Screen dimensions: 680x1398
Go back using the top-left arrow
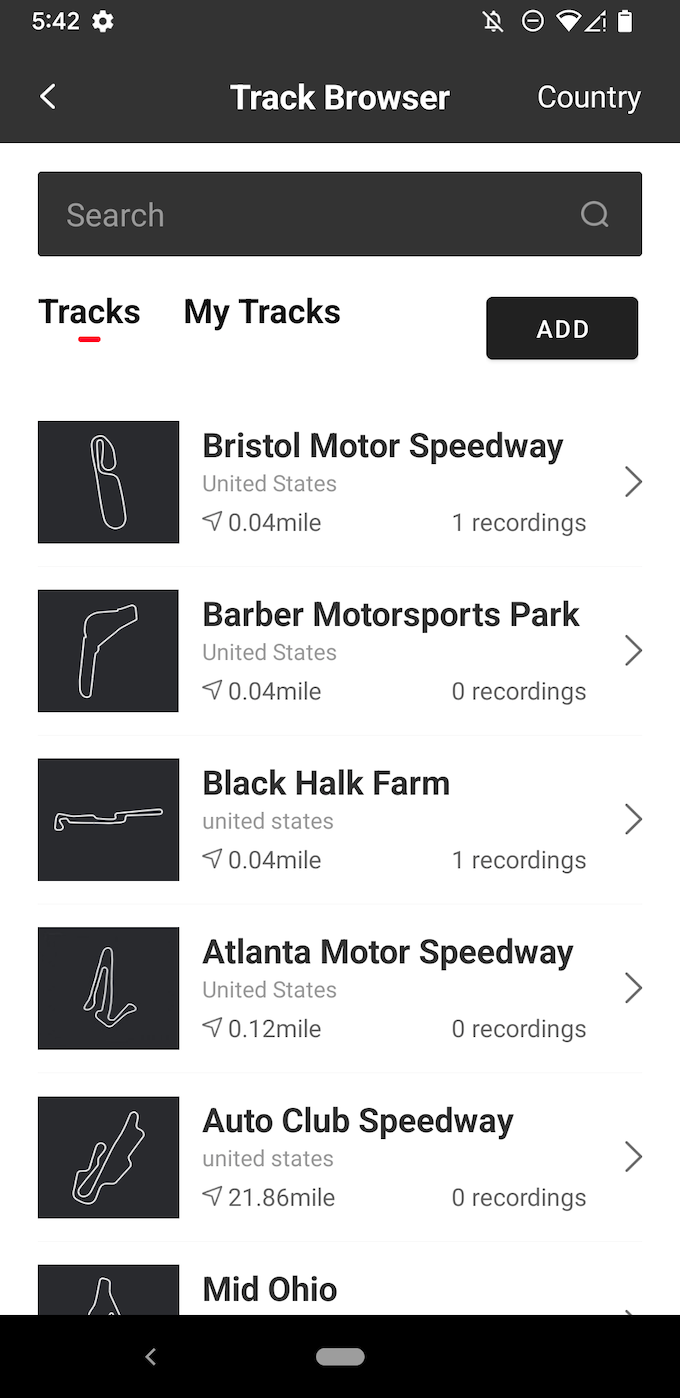[x=47, y=97]
